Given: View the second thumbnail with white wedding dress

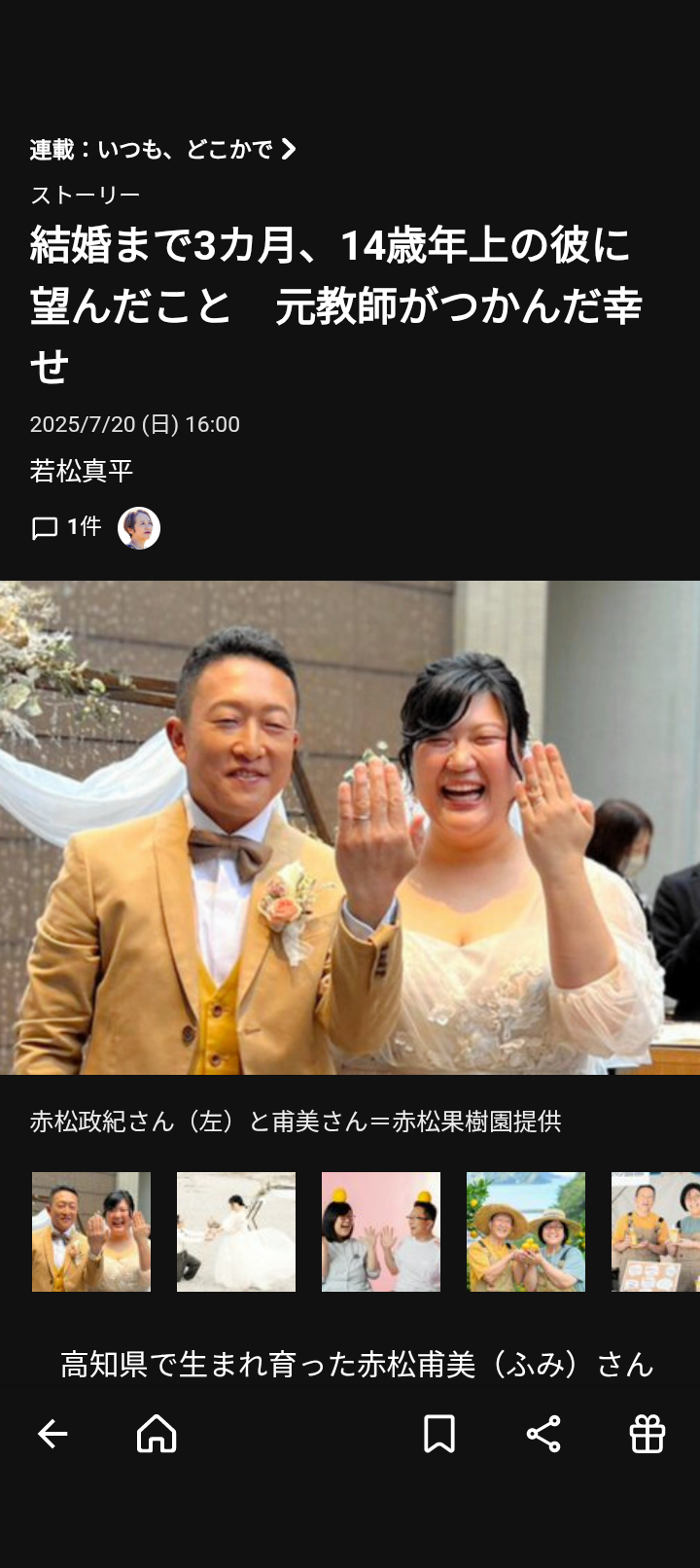Looking at the screenshot, I should click(x=236, y=1231).
